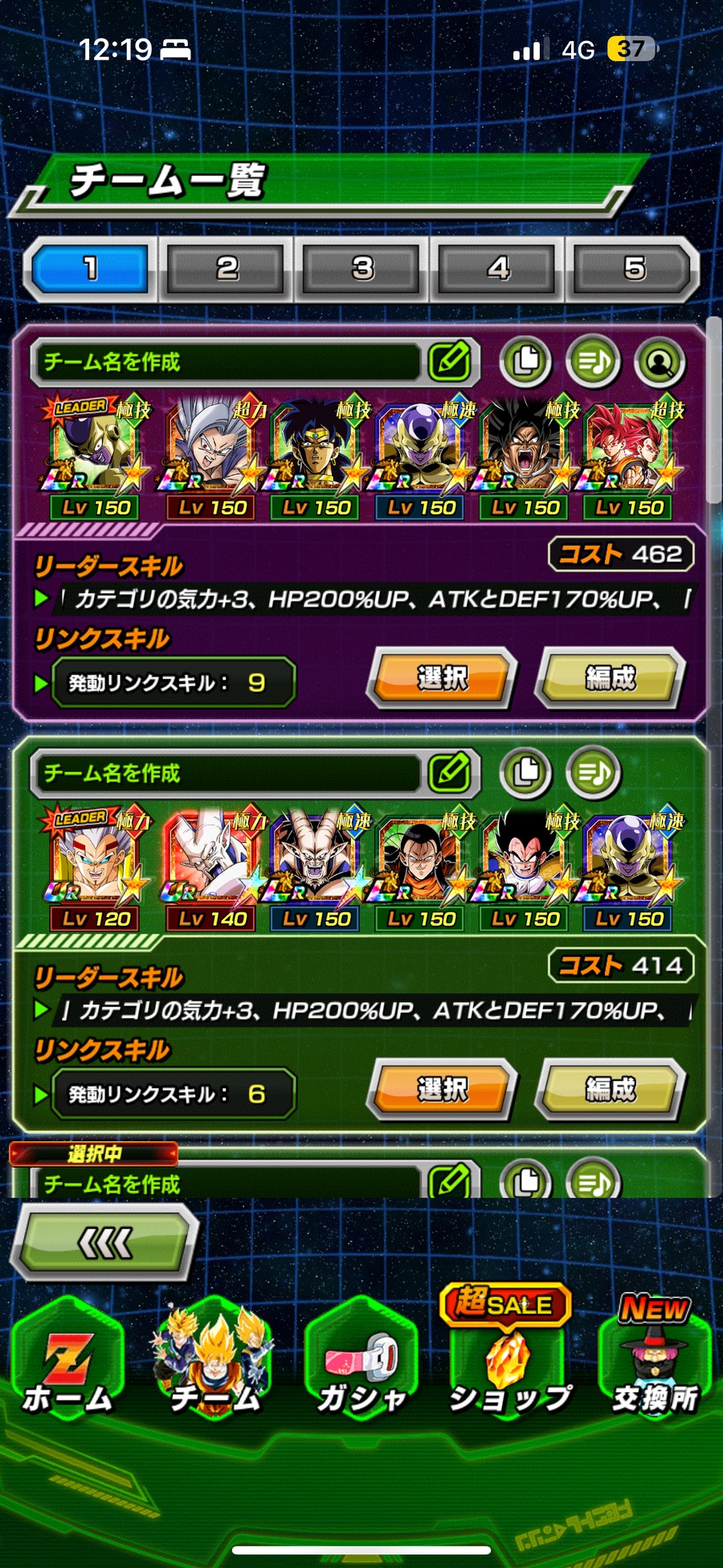Open the character search icon on first team
Image resolution: width=723 pixels, height=1568 pixels.
click(x=660, y=362)
